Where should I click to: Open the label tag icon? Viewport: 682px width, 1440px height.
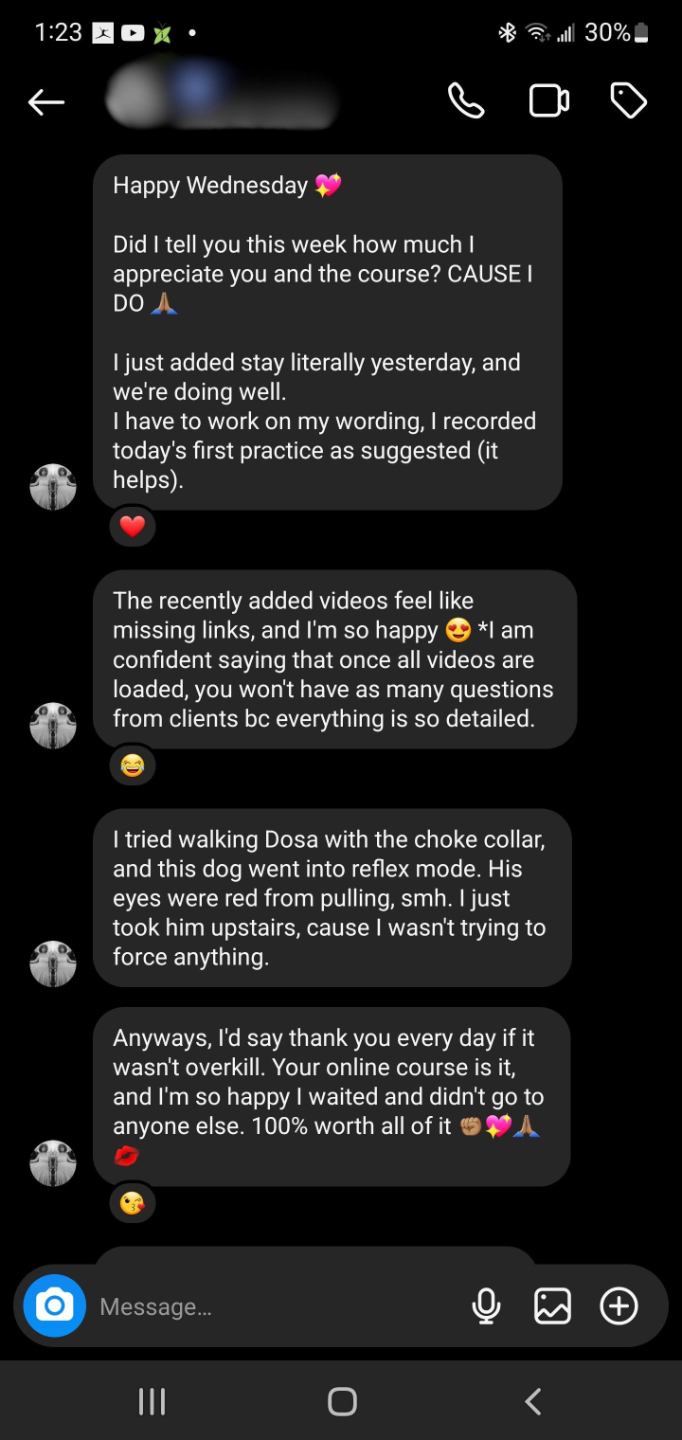[628, 101]
